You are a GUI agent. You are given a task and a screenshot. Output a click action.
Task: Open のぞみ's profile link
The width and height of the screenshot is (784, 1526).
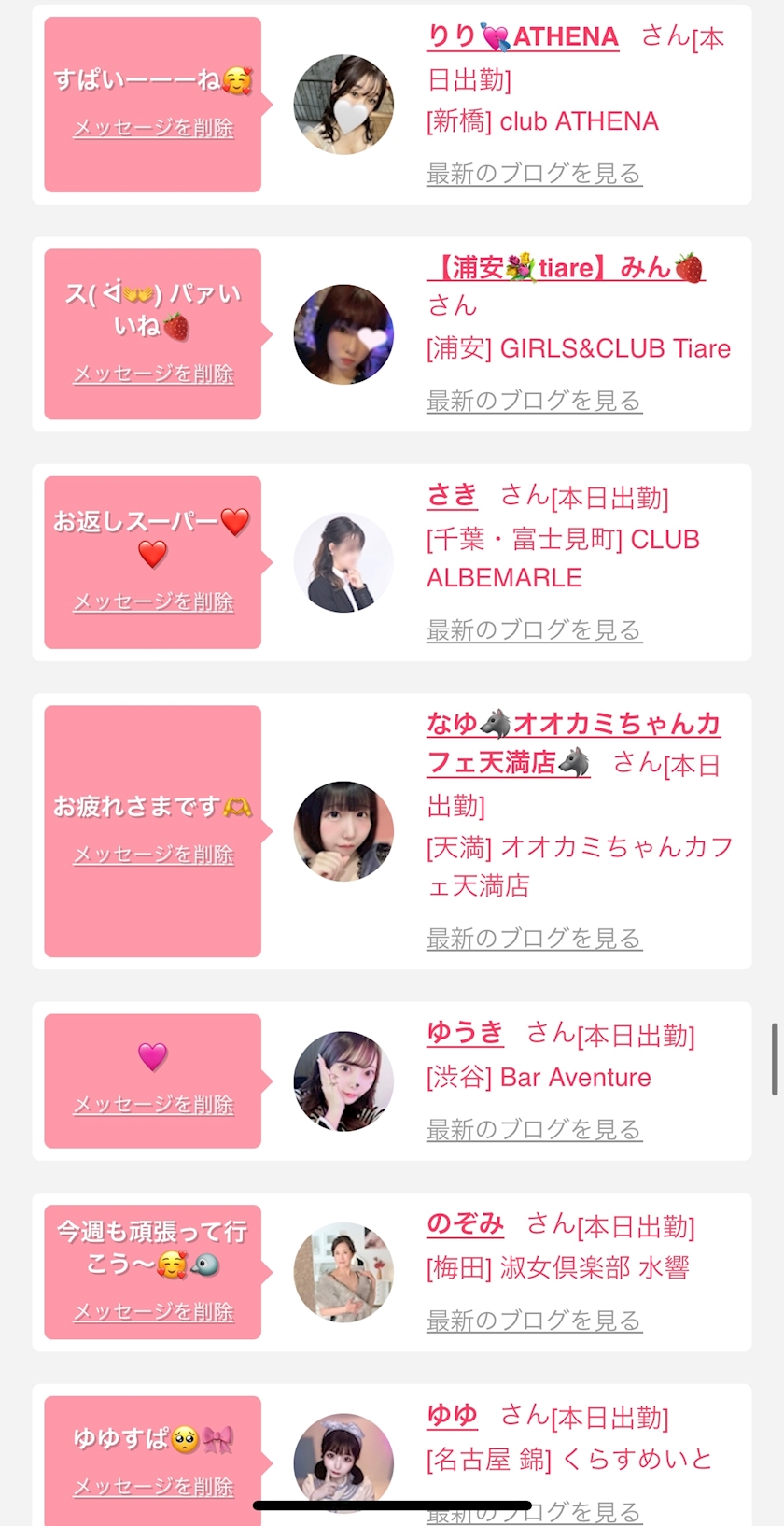click(x=465, y=1224)
